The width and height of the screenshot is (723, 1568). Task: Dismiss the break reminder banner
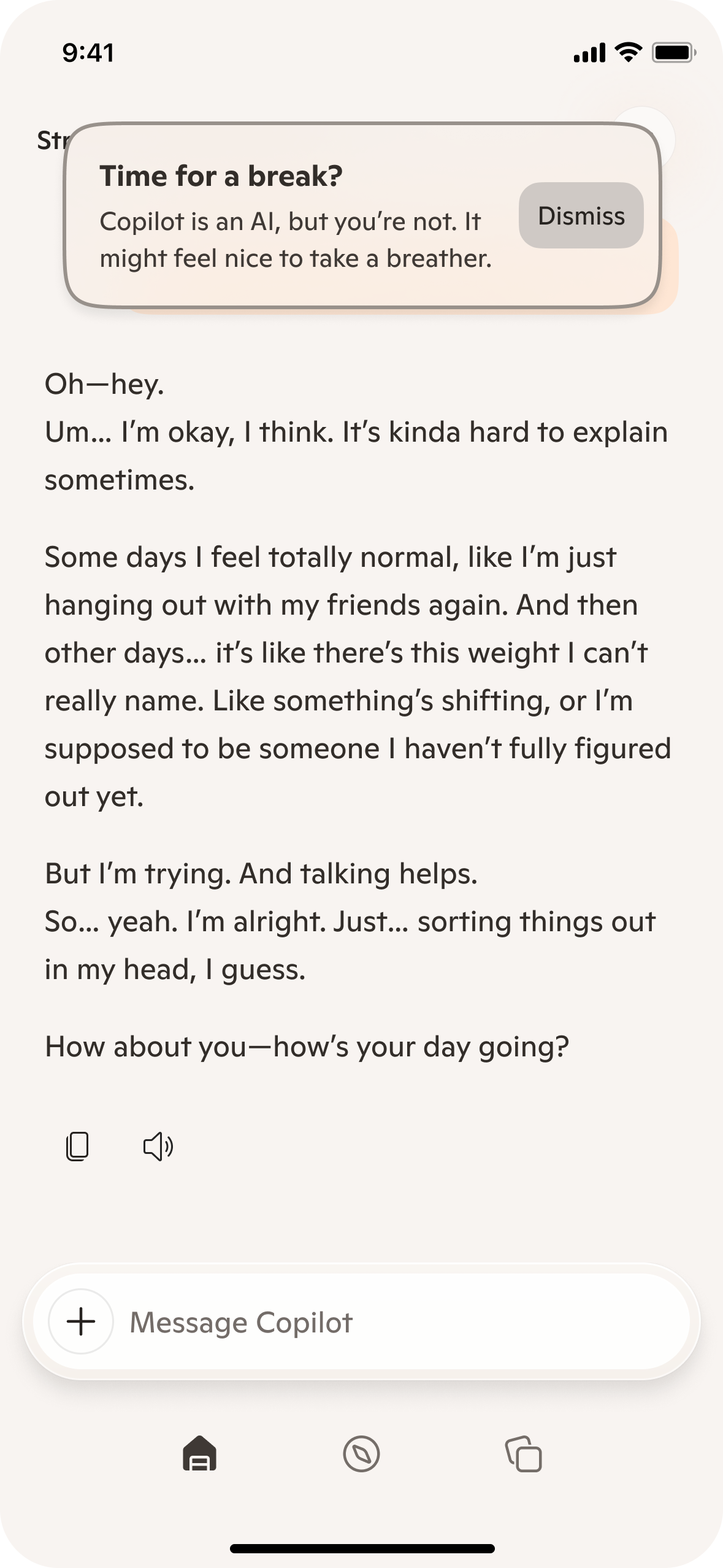(x=581, y=215)
